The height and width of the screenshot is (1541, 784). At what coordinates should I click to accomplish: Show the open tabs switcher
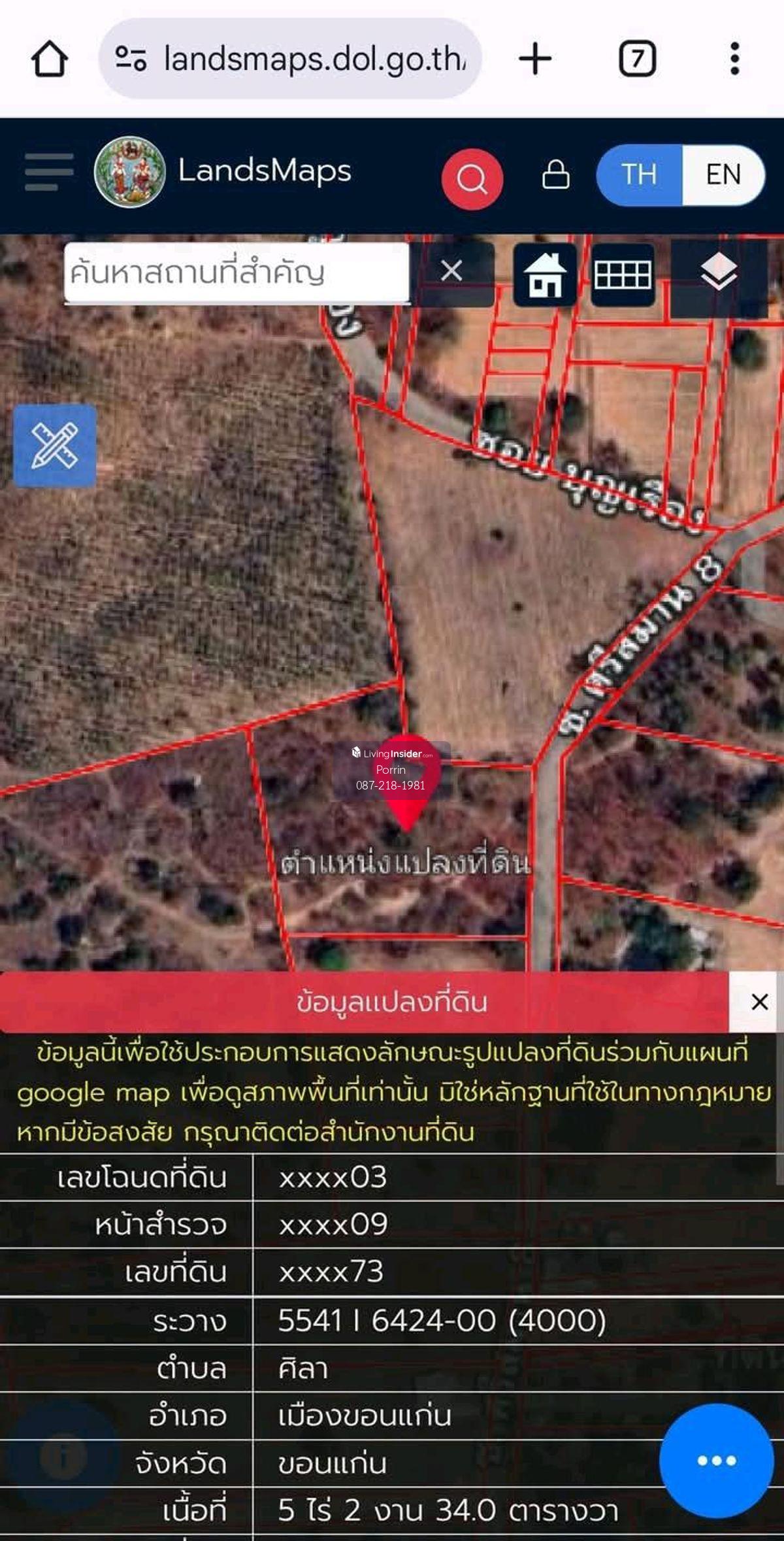637,59
